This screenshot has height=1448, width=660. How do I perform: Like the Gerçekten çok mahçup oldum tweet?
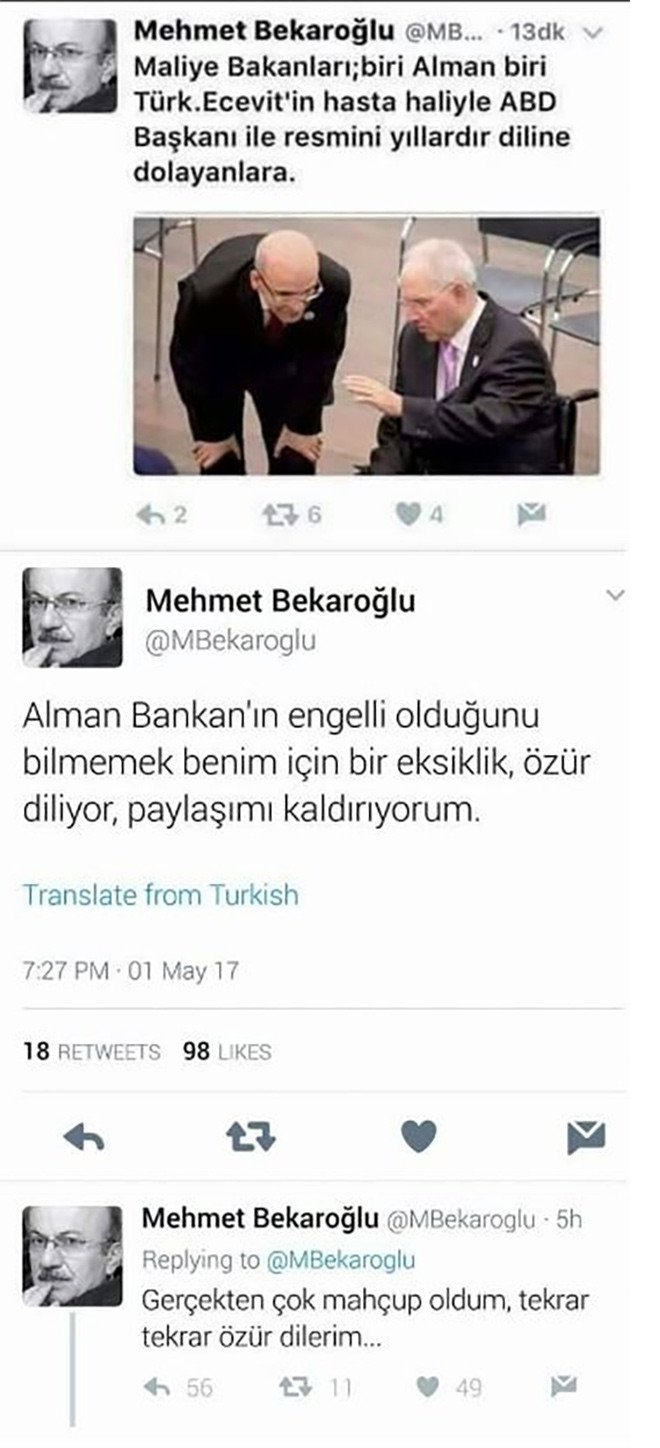coord(428,1387)
